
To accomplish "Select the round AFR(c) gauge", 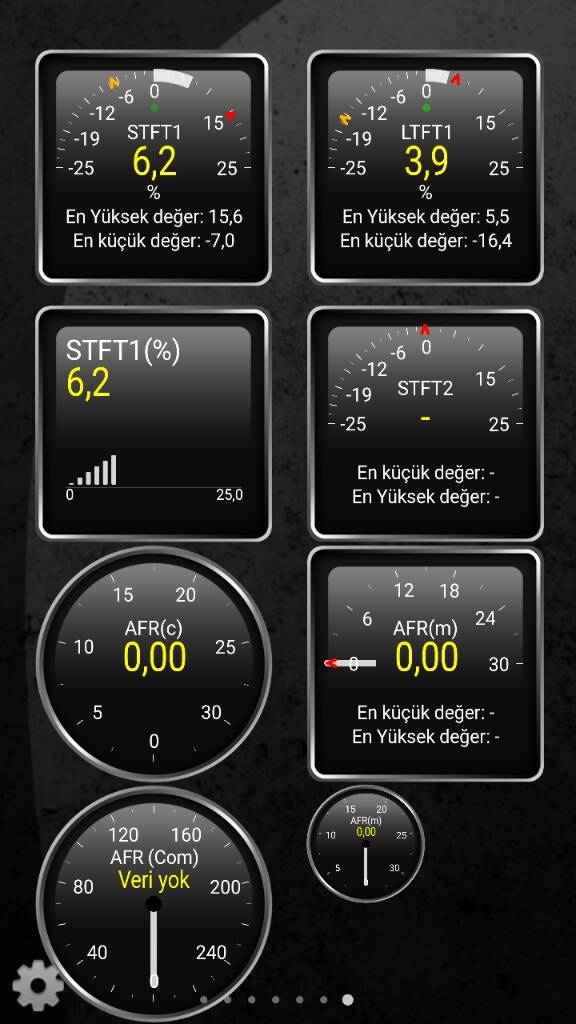I will 153,664.
